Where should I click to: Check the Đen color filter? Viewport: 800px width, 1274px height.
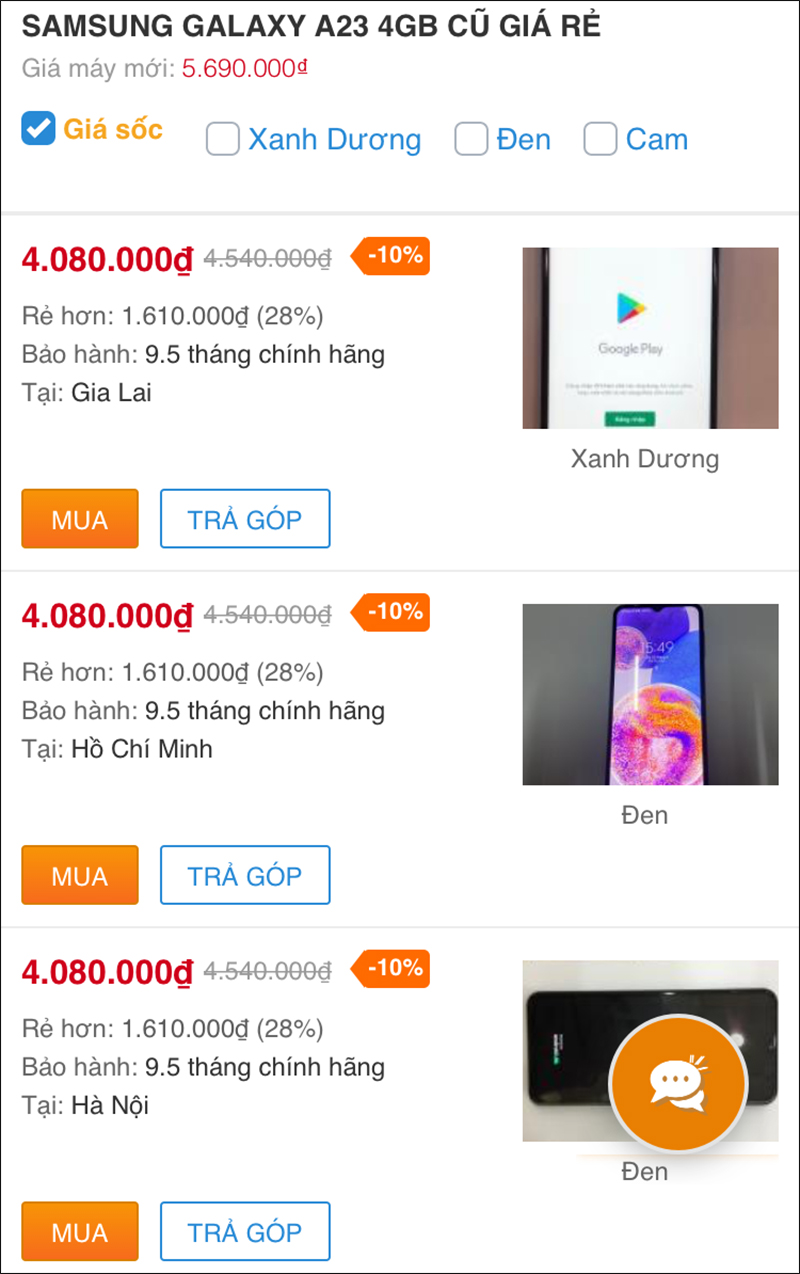pyautogui.click(x=471, y=140)
